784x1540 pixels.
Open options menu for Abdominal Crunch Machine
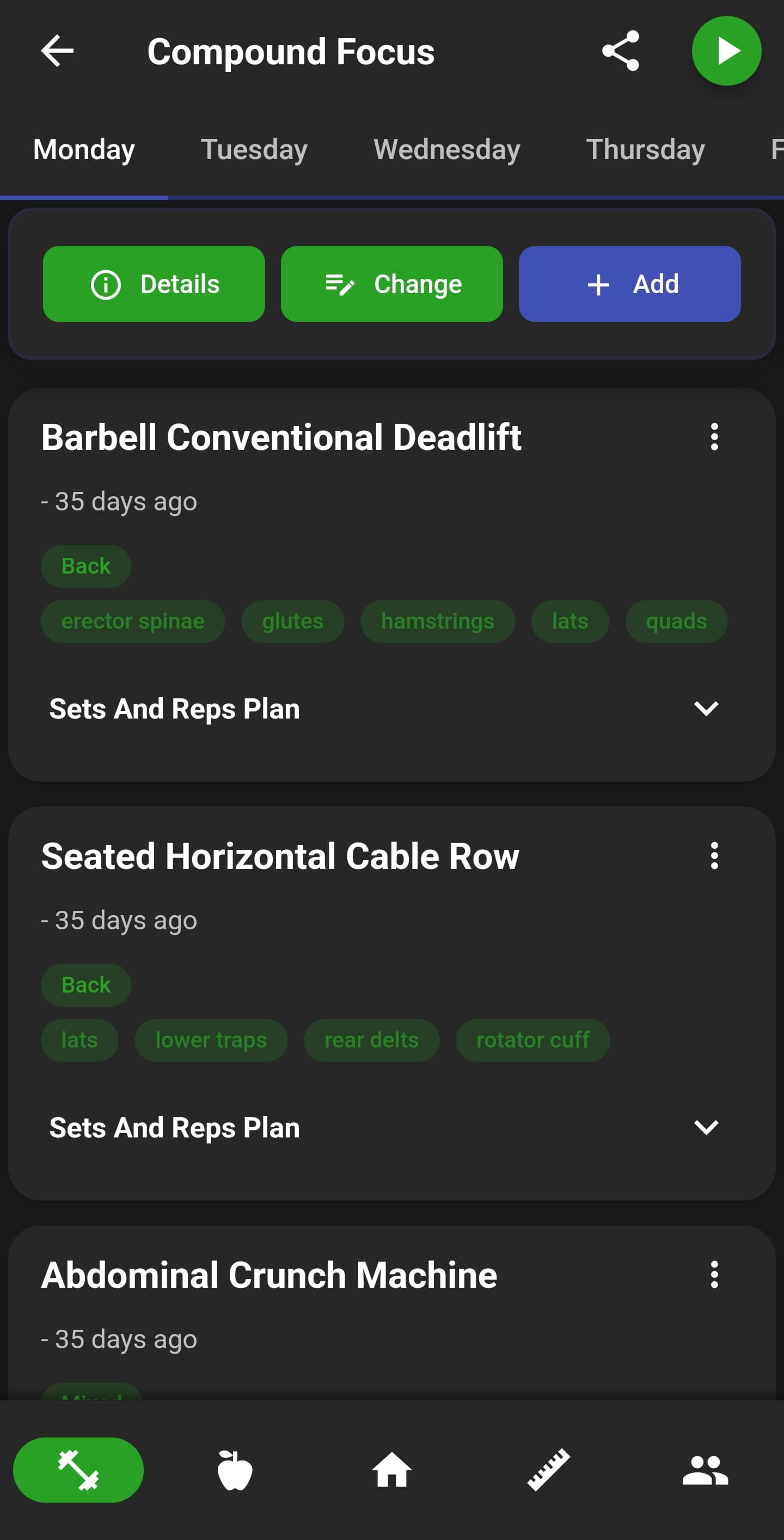tap(715, 1274)
